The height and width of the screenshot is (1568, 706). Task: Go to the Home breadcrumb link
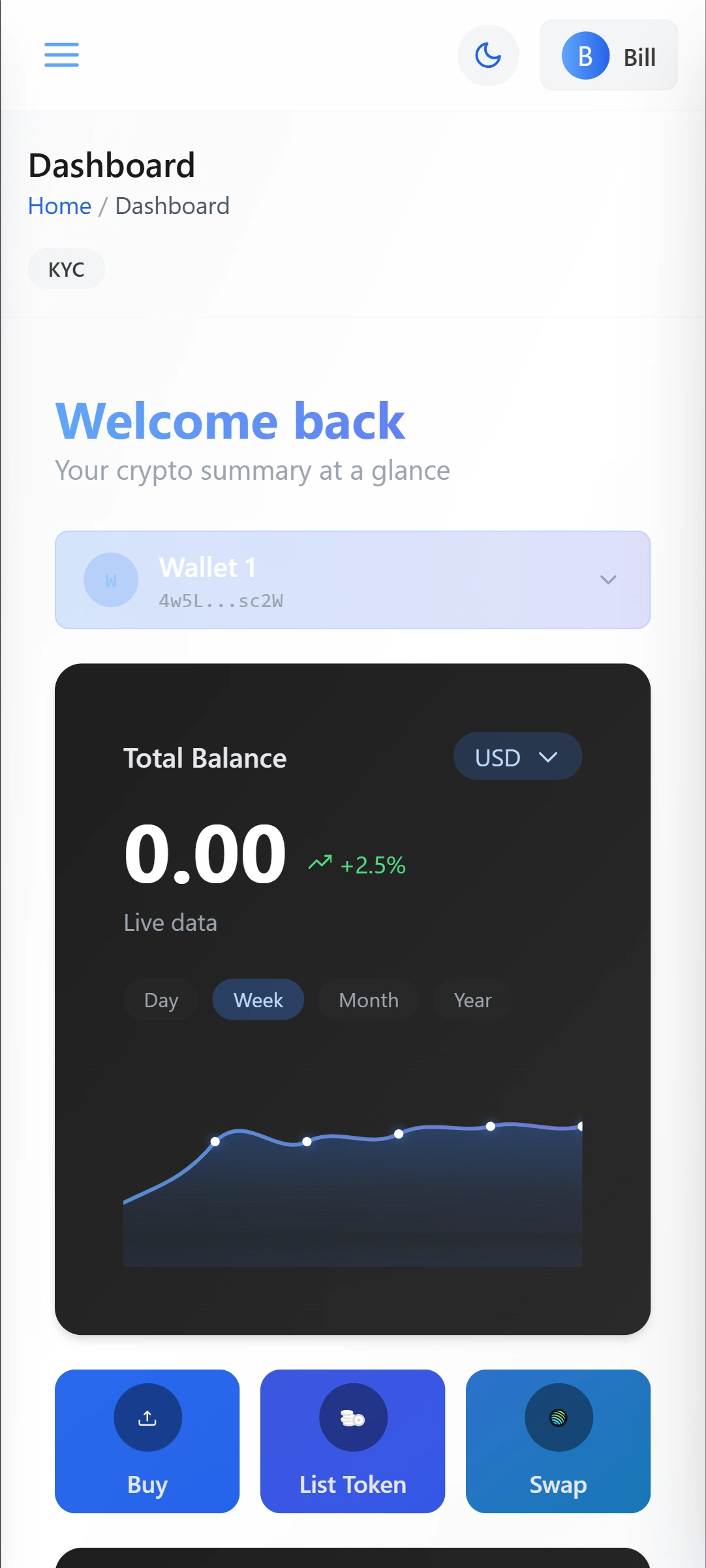59,206
